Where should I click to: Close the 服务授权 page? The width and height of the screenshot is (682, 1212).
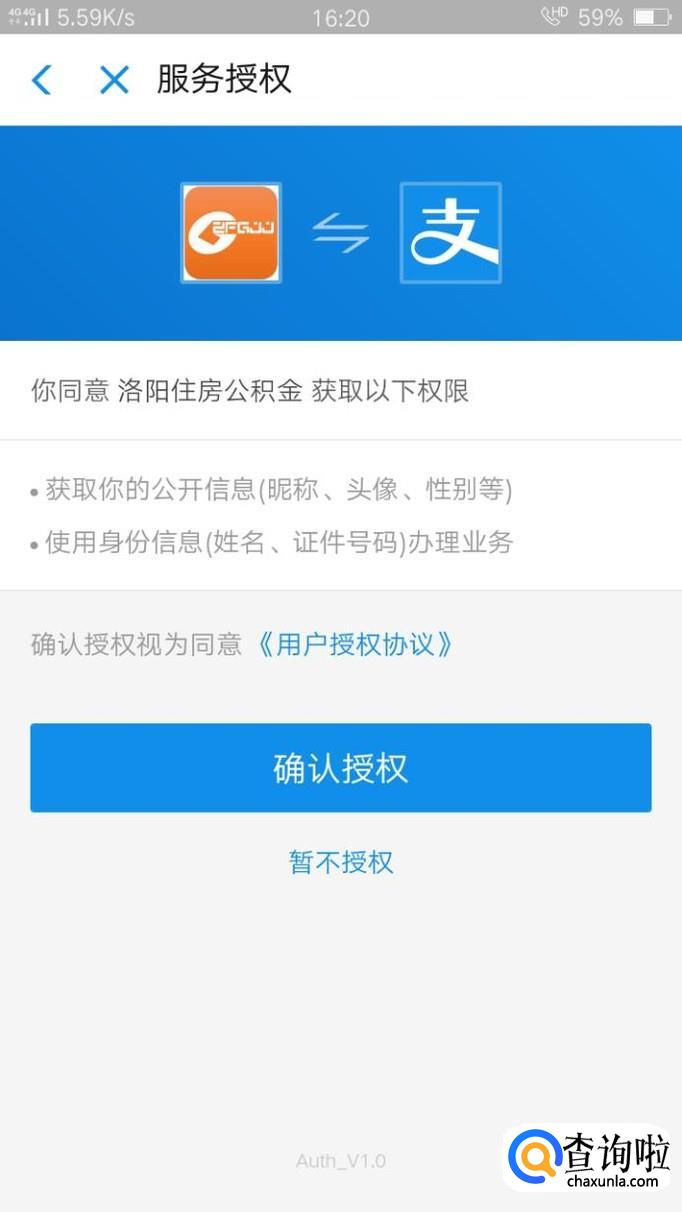pos(114,80)
